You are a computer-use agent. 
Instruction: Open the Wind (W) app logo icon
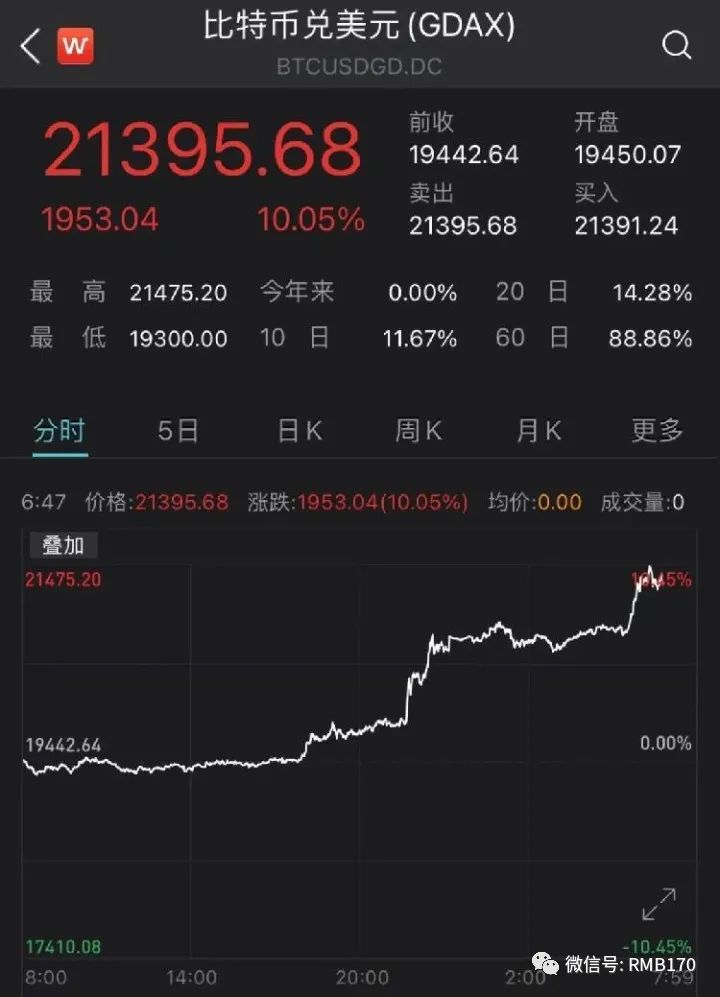73,44
